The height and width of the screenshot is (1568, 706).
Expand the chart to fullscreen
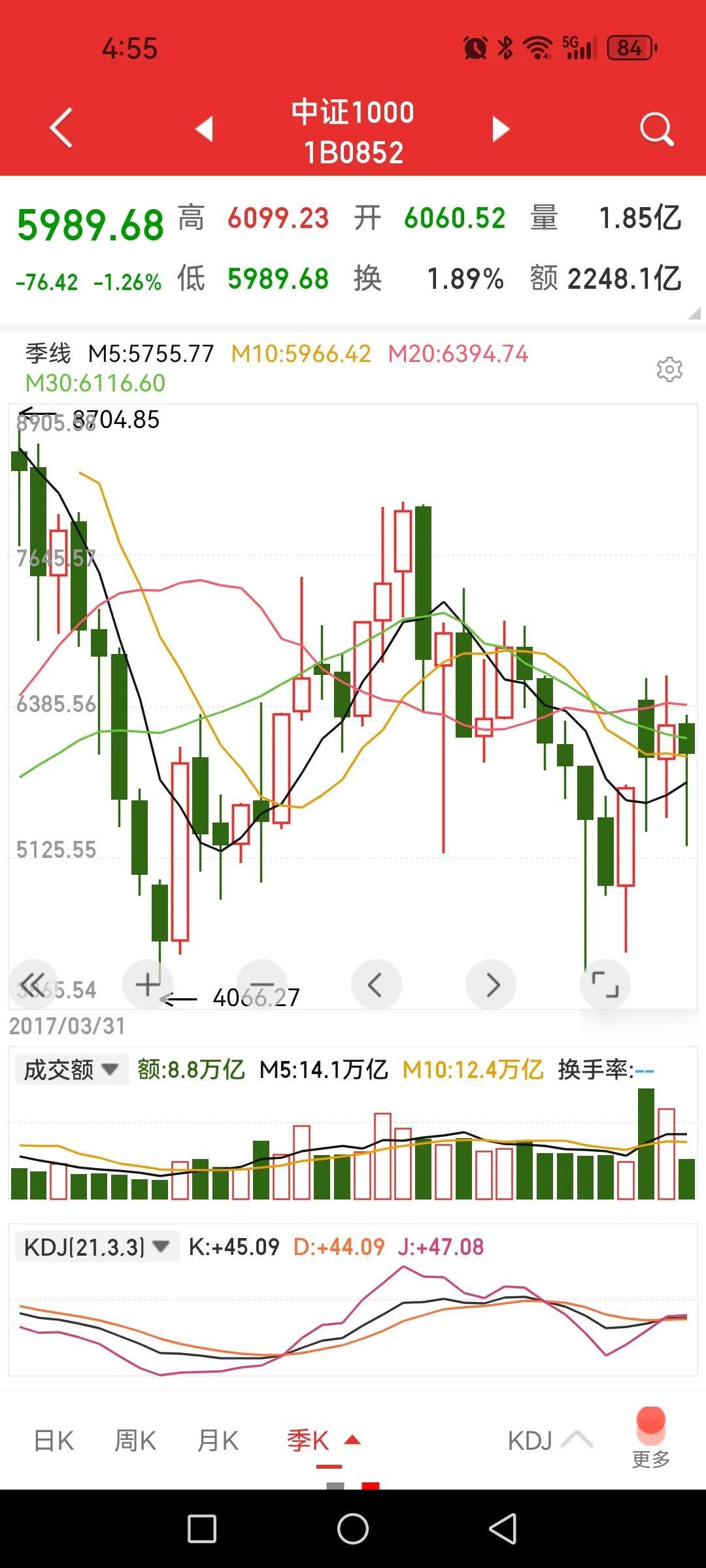click(605, 984)
